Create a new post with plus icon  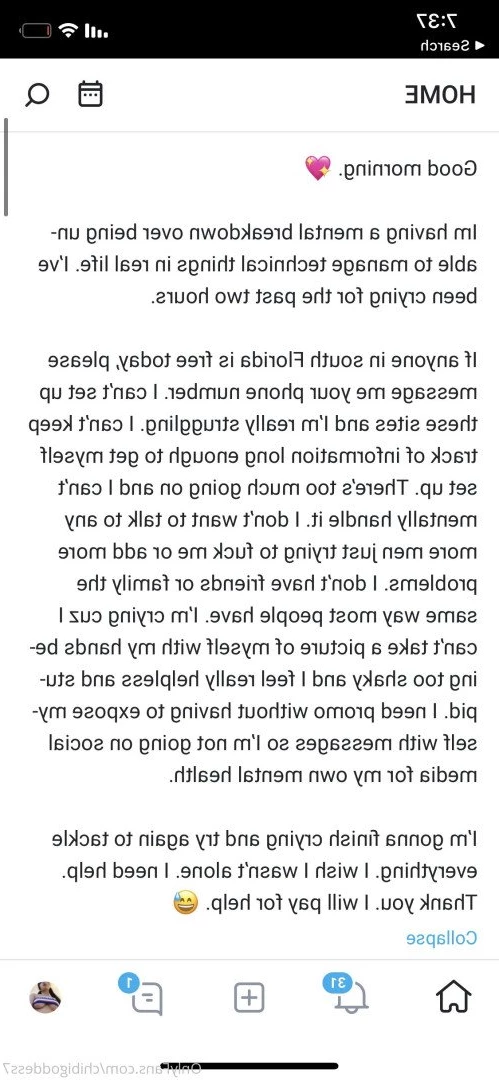click(249, 997)
